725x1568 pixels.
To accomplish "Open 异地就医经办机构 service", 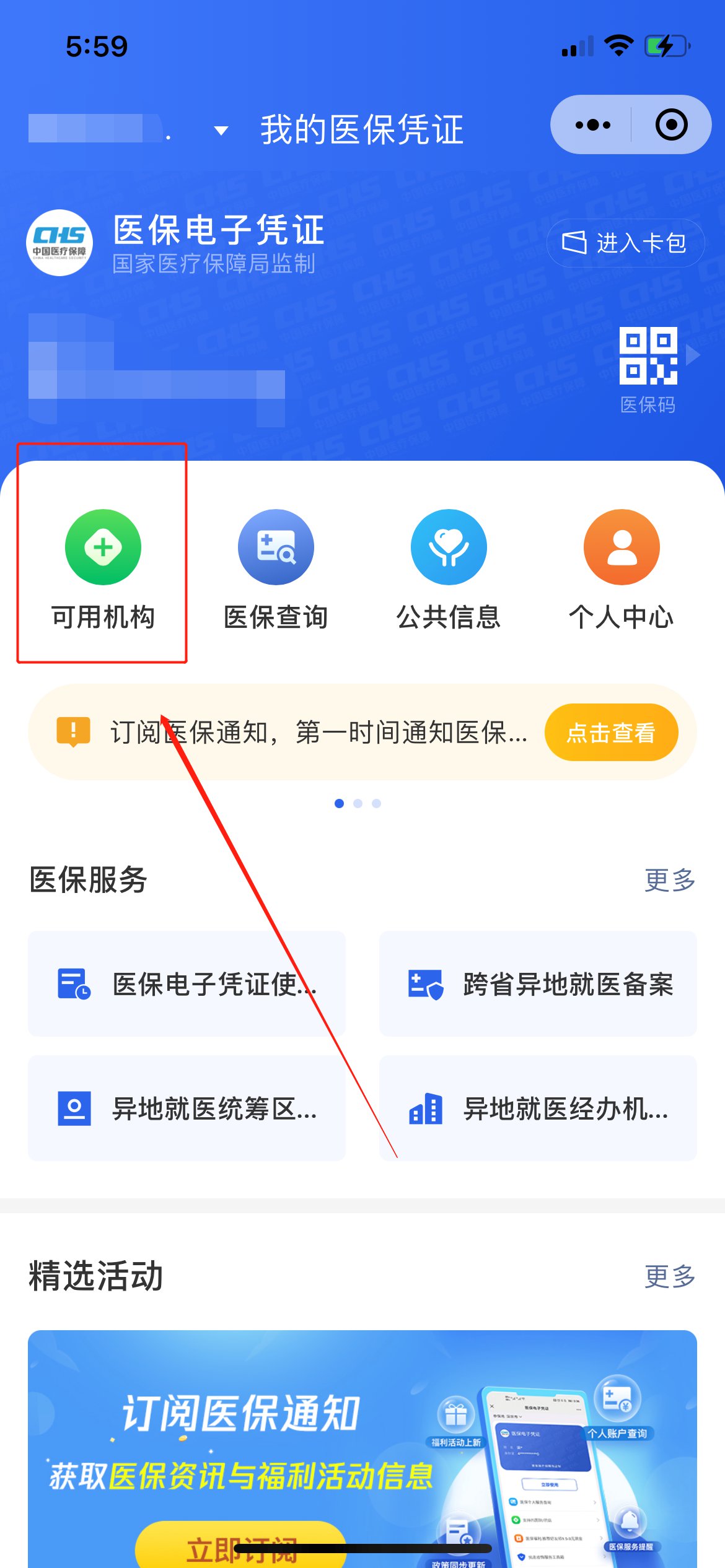I will click(x=538, y=1108).
